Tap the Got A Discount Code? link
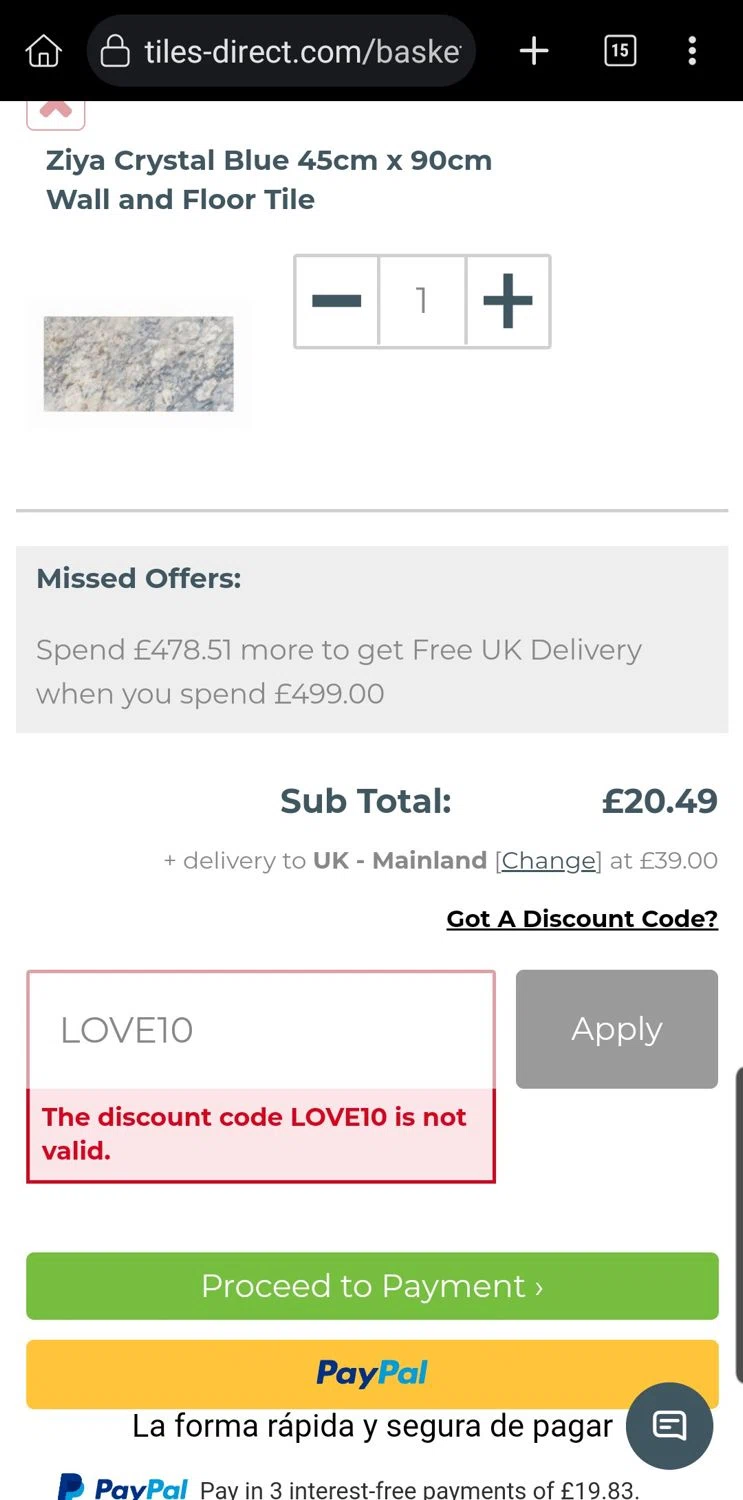The height and width of the screenshot is (1500, 743). pos(582,919)
